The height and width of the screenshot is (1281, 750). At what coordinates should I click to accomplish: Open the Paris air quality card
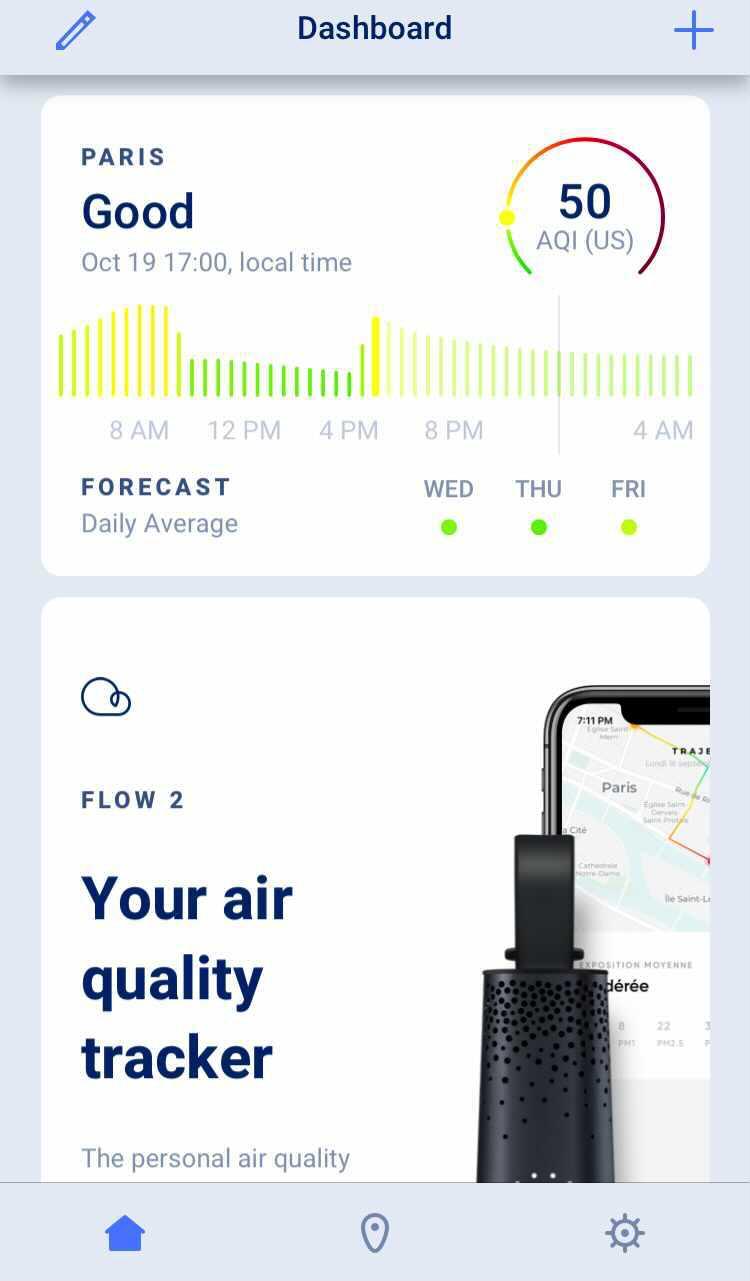[x=375, y=336]
